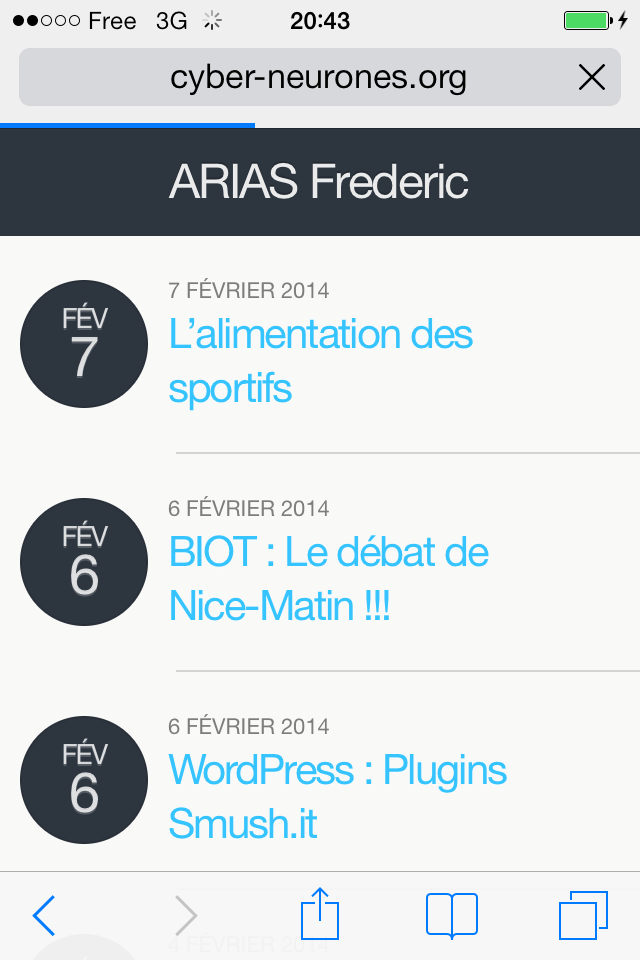Open Safari bookmarks
This screenshot has height=960, width=640.
point(451,915)
